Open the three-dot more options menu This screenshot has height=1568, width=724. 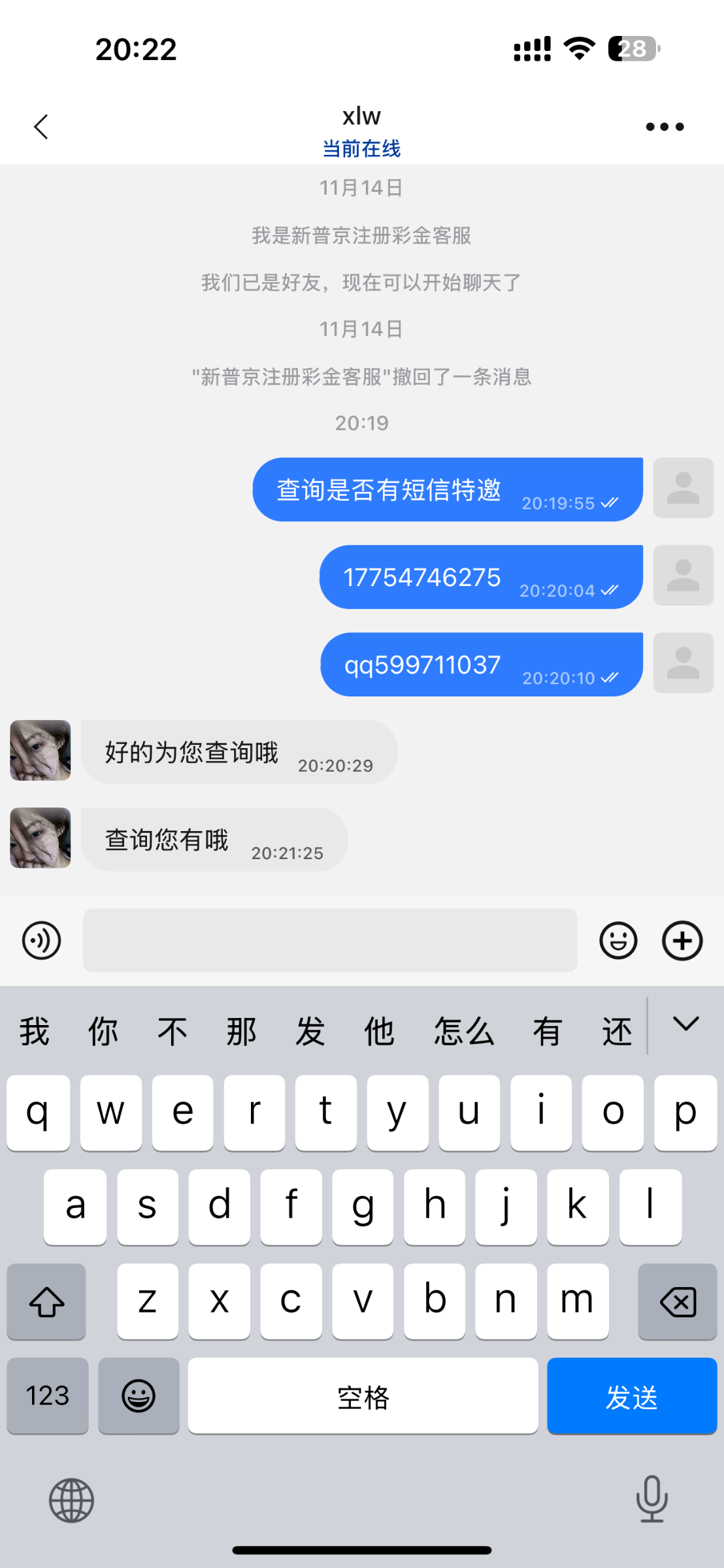click(665, 127)
